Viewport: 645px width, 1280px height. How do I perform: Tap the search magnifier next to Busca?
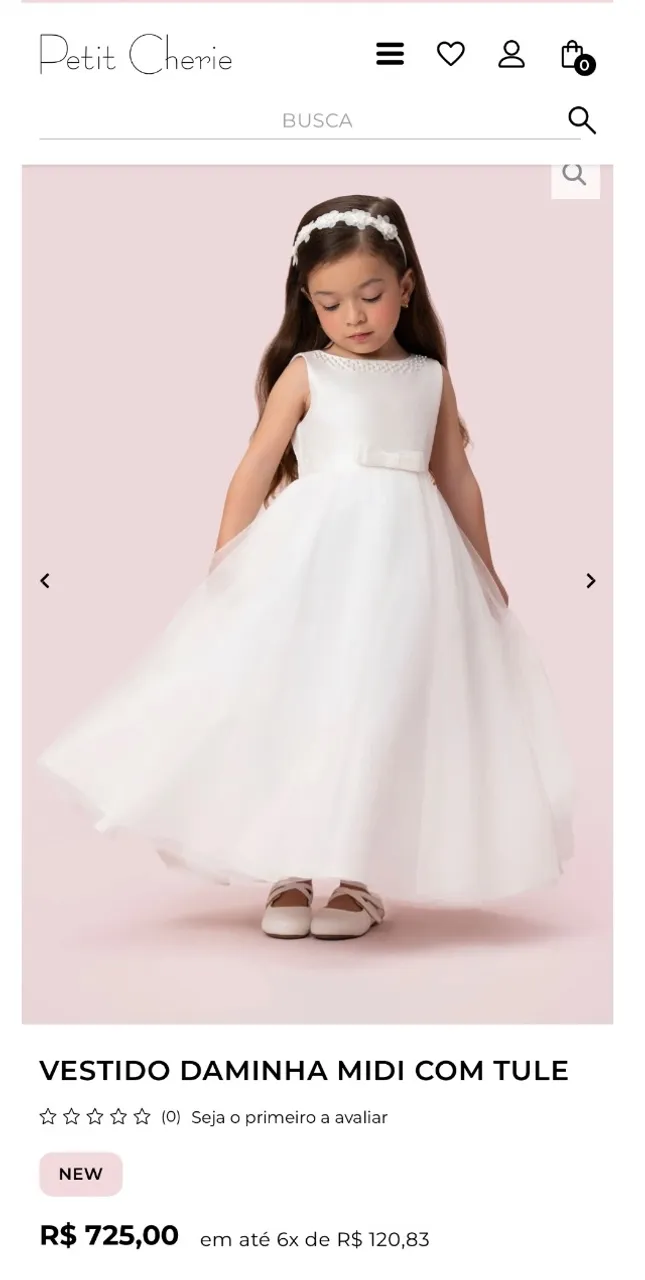(x=582, y=120)
